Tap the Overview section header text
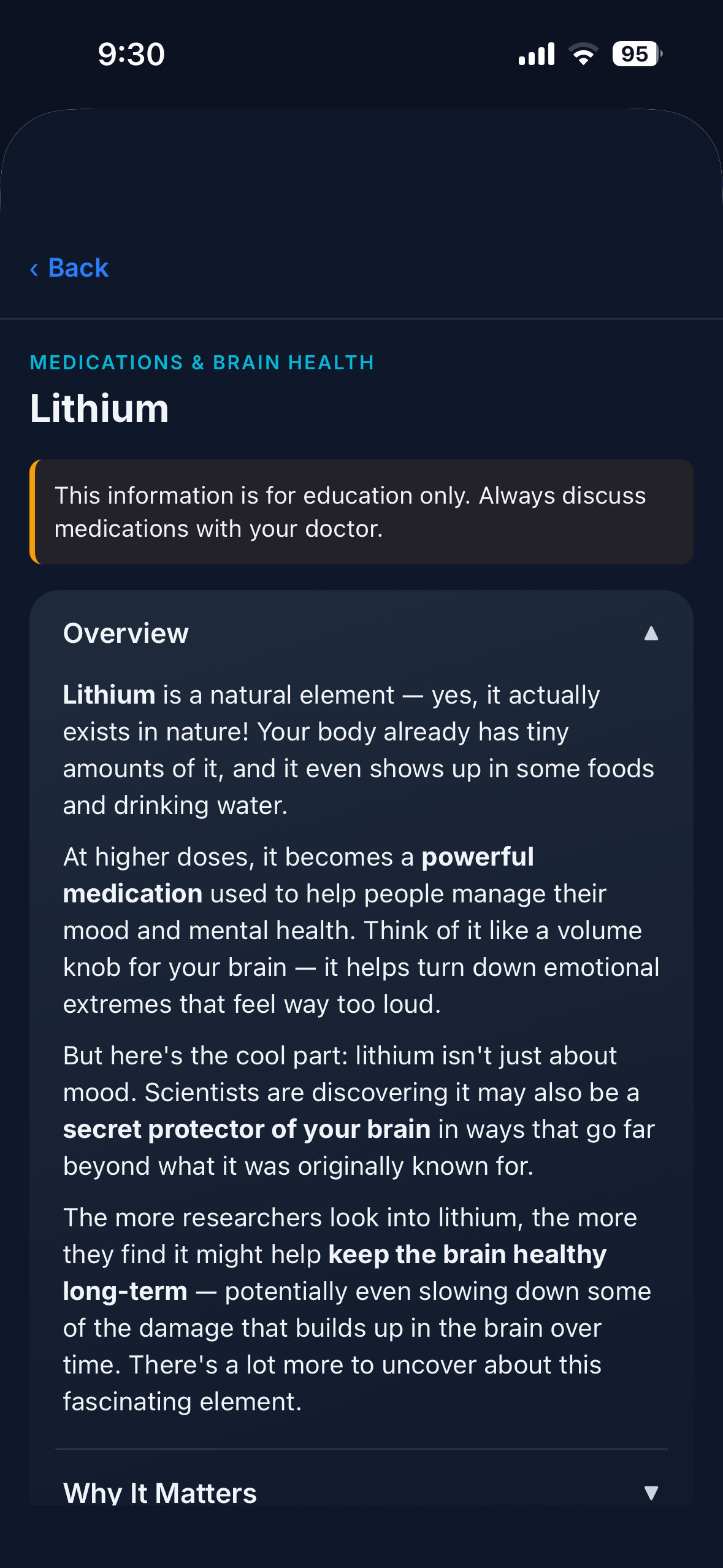 126,633
